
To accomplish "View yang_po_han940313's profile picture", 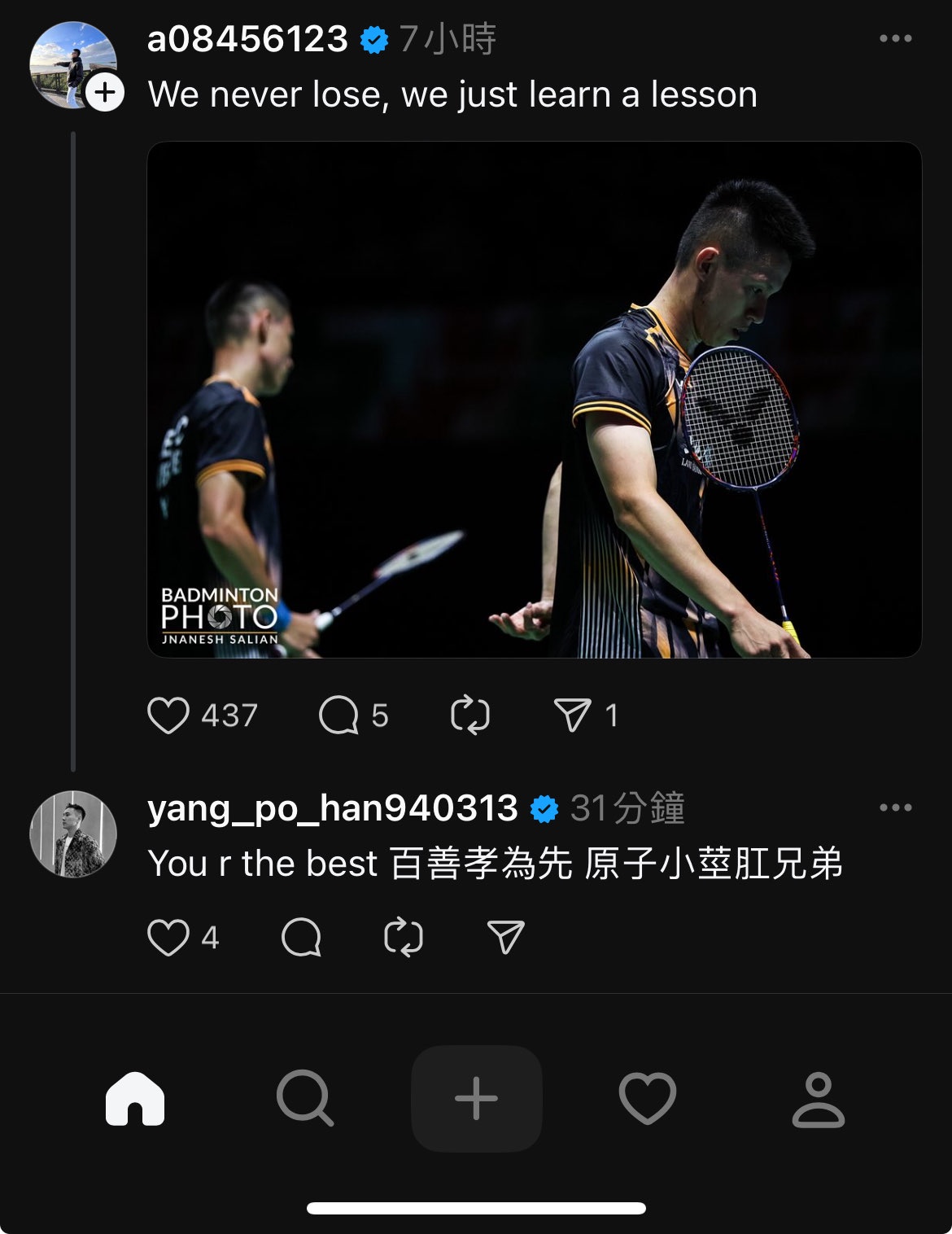I will [73, 834].
